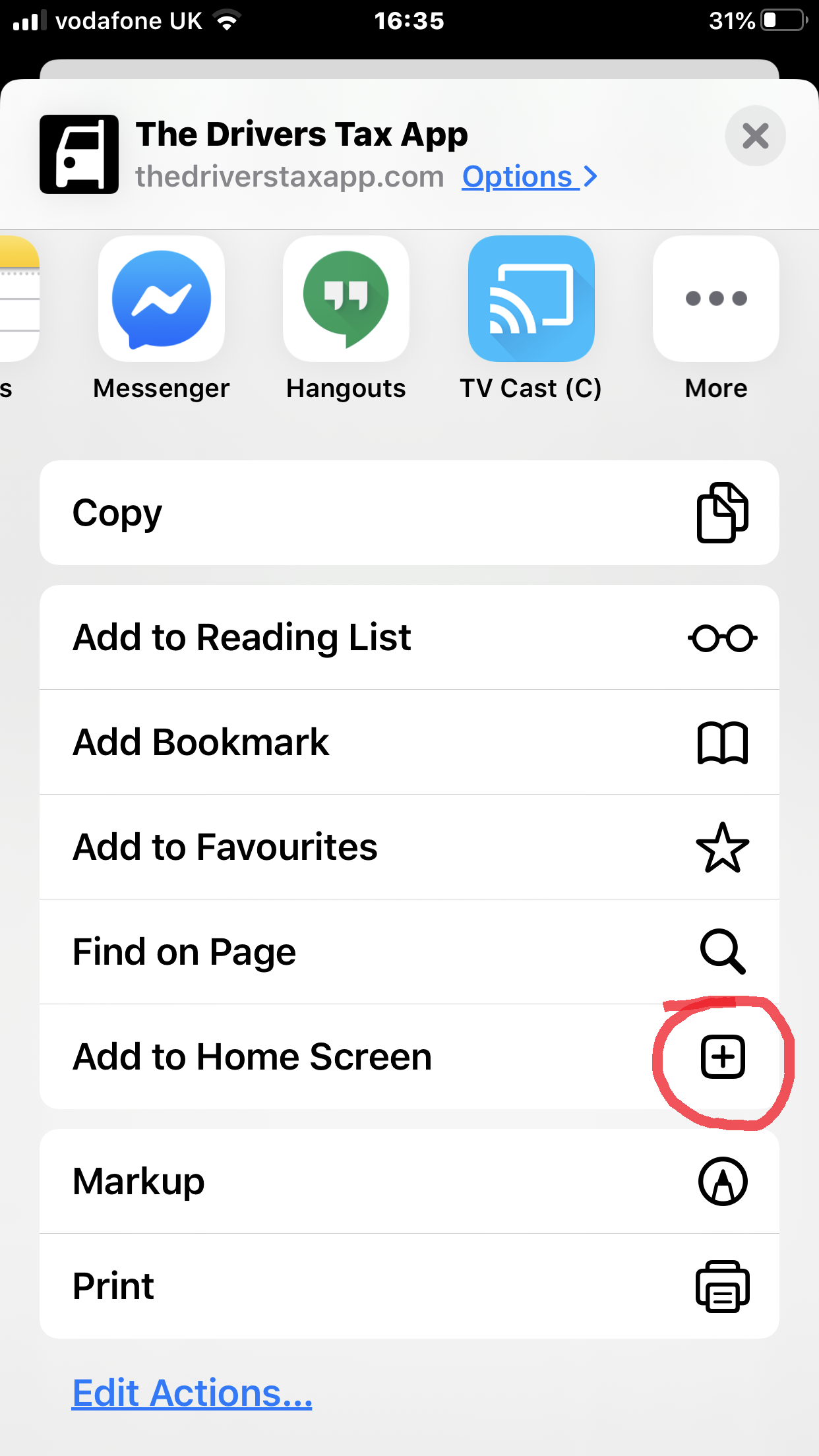
Task: Open Markup for this page
Action: pyautogui.click(x=409, y=1182)
